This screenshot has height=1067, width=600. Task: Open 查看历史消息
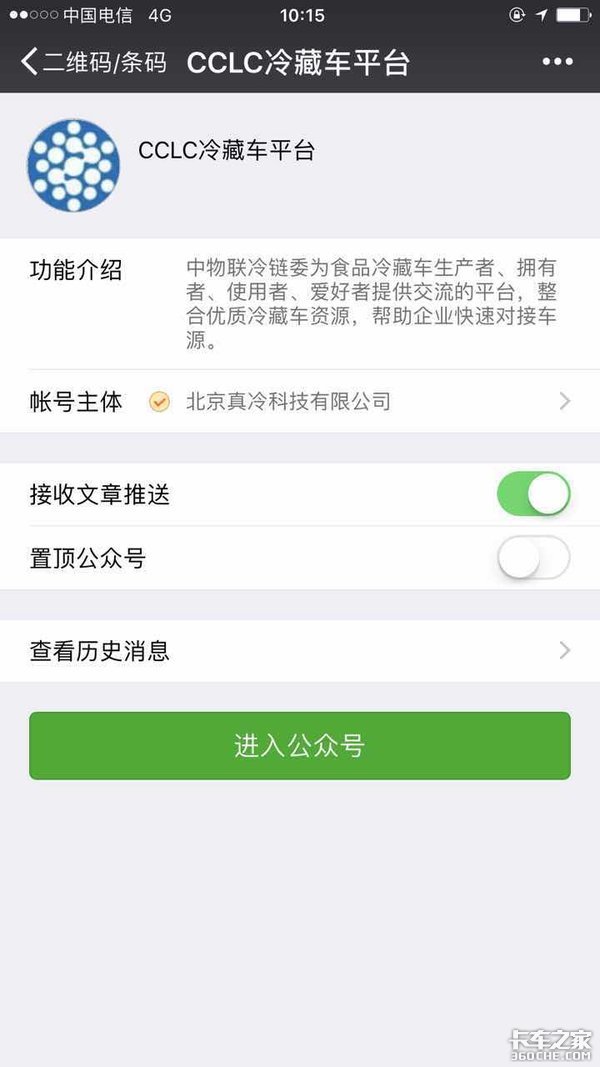300,651
